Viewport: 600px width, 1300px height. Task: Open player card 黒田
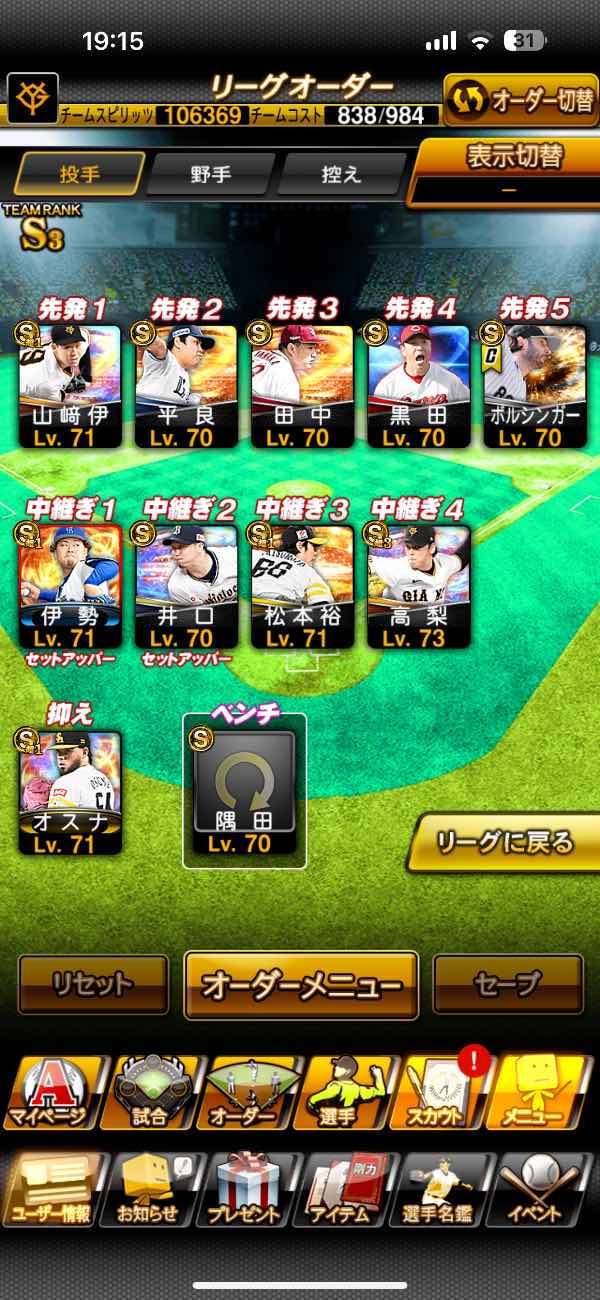coord(418,385)
